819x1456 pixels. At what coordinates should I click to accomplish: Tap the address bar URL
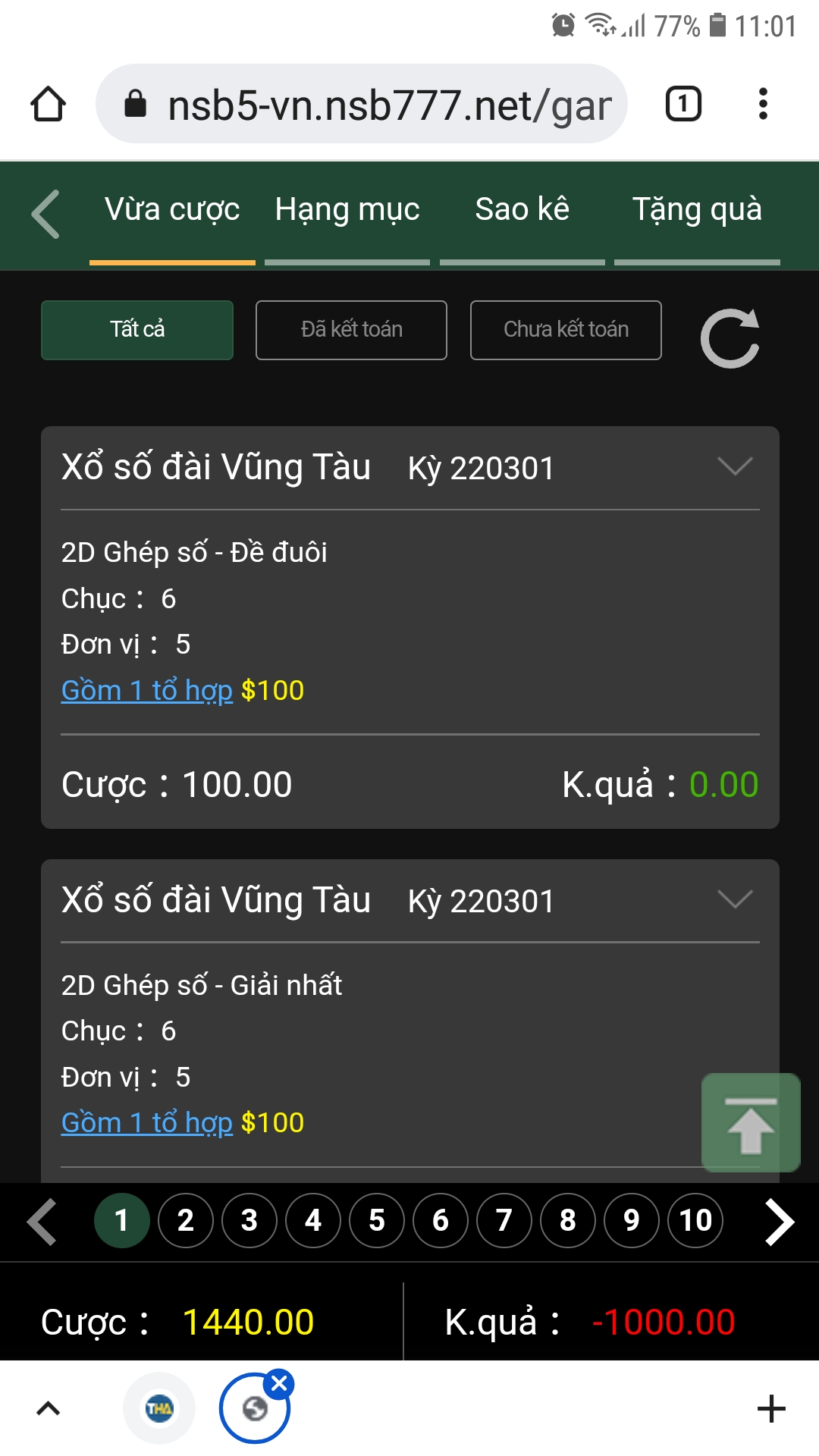389,105
